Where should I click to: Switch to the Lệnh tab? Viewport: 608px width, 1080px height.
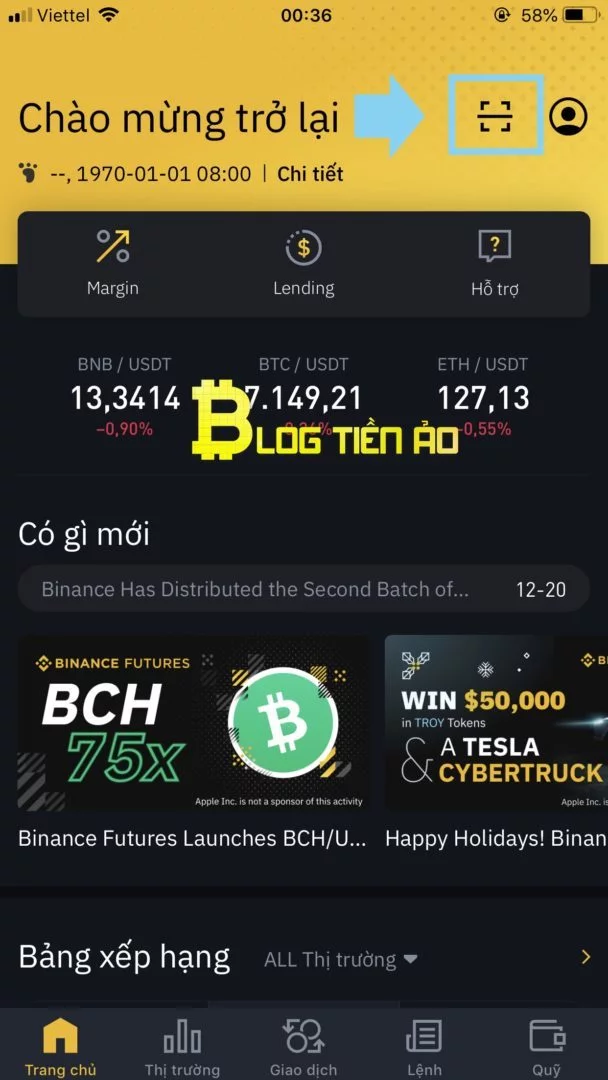[424, 1048]
